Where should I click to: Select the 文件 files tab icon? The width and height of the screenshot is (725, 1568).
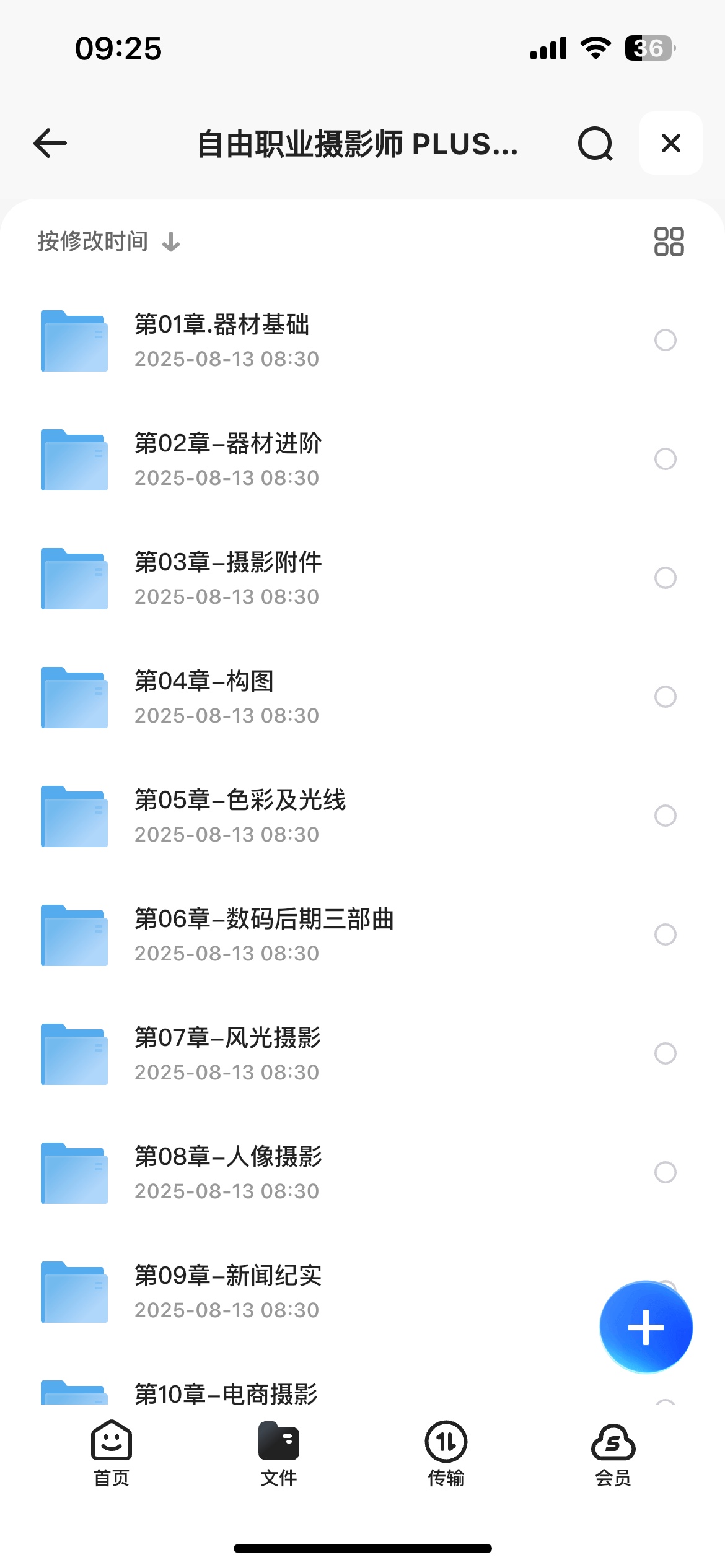[278, 1444]
